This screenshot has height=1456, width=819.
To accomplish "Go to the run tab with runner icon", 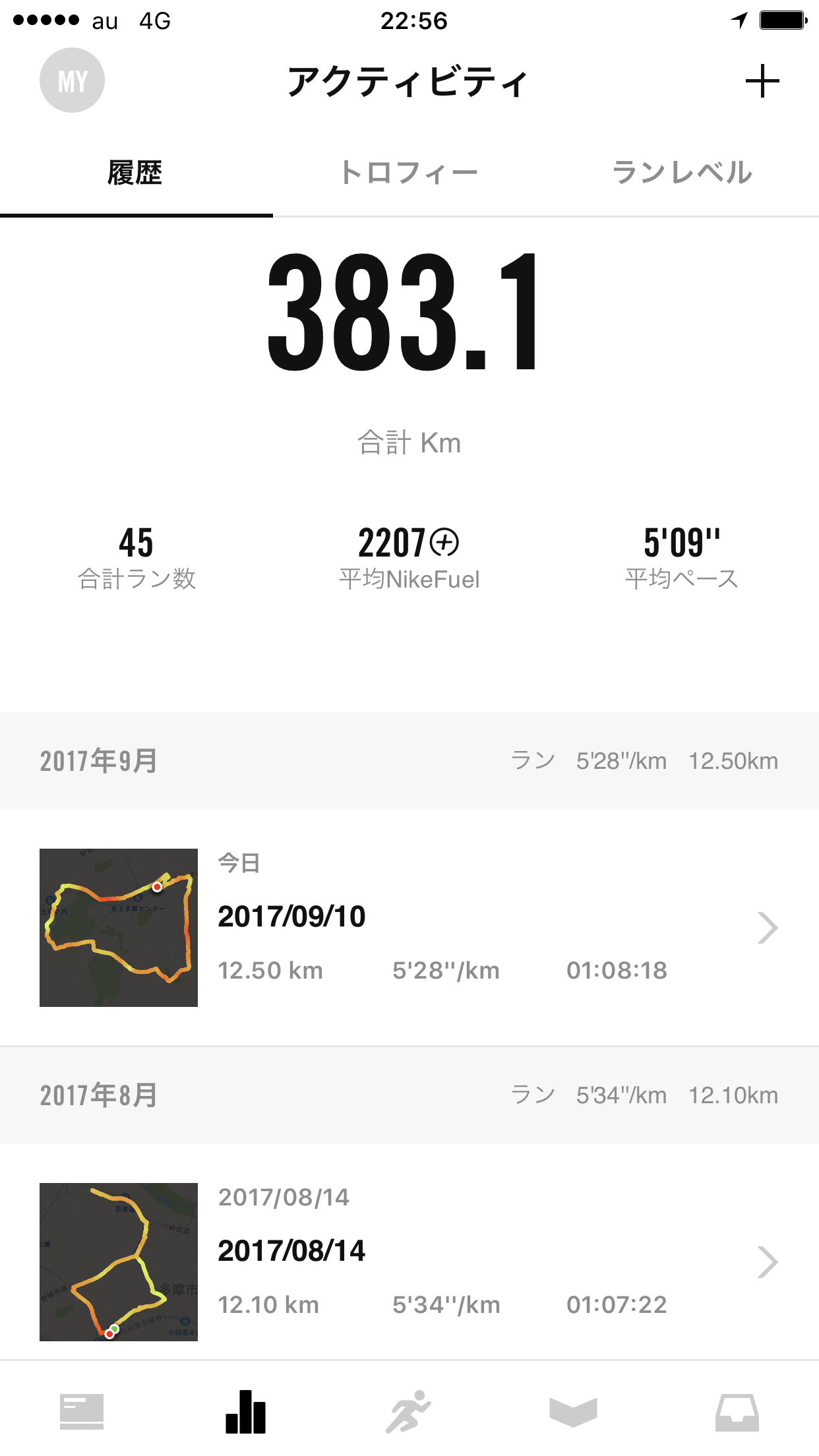I will 409,1411.
